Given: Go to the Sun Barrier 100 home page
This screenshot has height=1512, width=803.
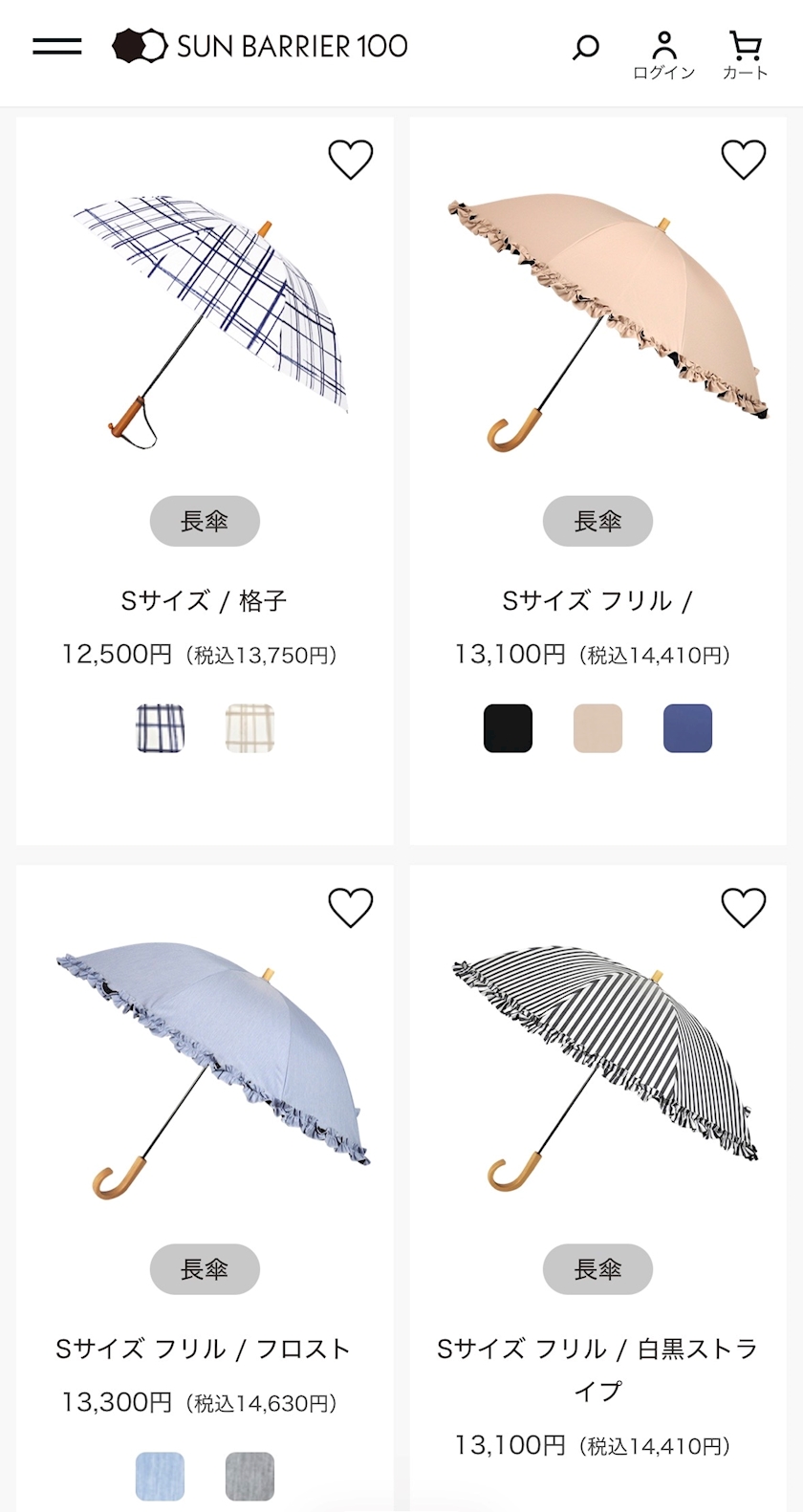Looking at the screenshot, I should (x=260, y=46).
